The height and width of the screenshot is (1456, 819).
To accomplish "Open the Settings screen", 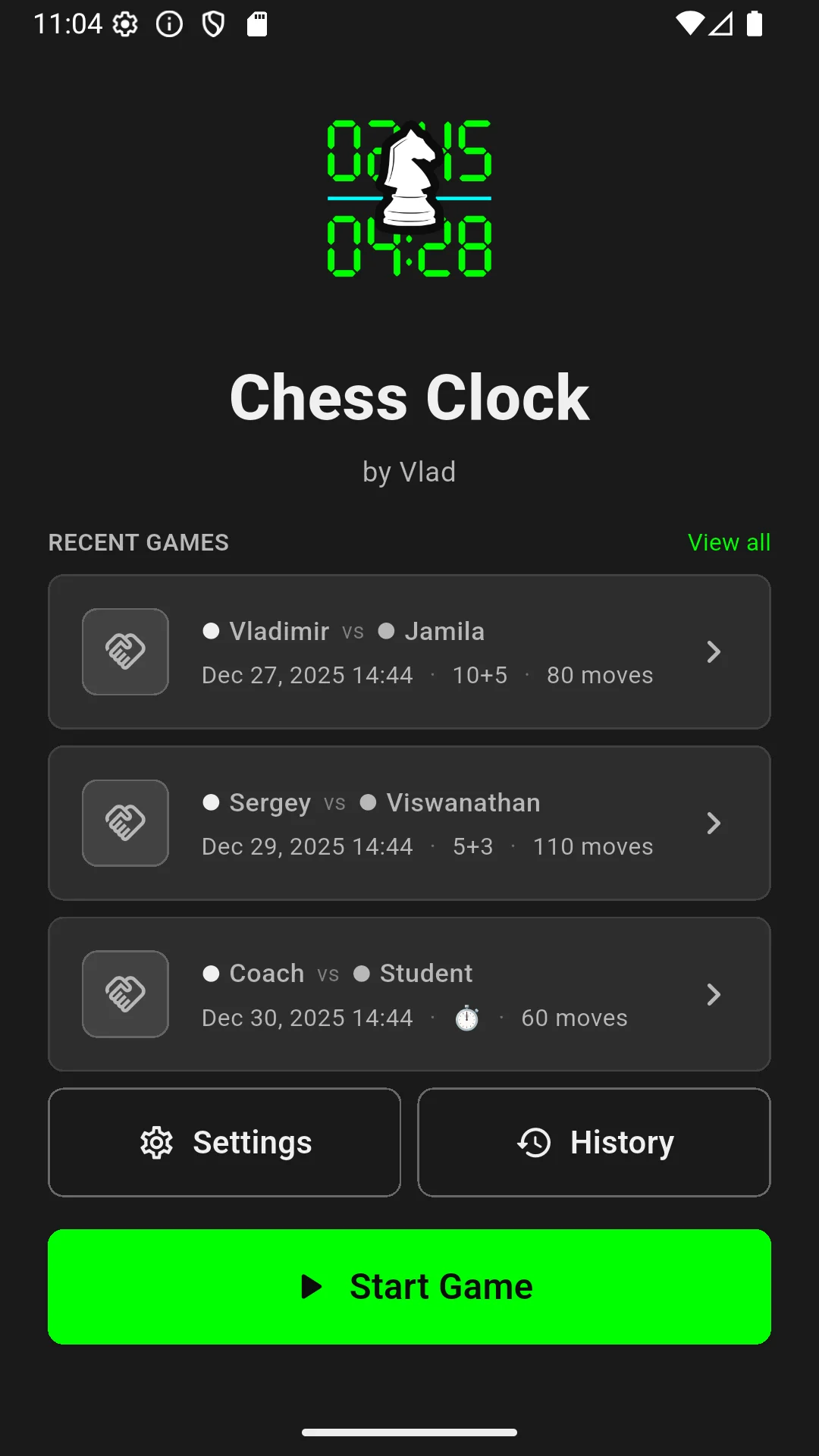I will [x=224, y=1142].
